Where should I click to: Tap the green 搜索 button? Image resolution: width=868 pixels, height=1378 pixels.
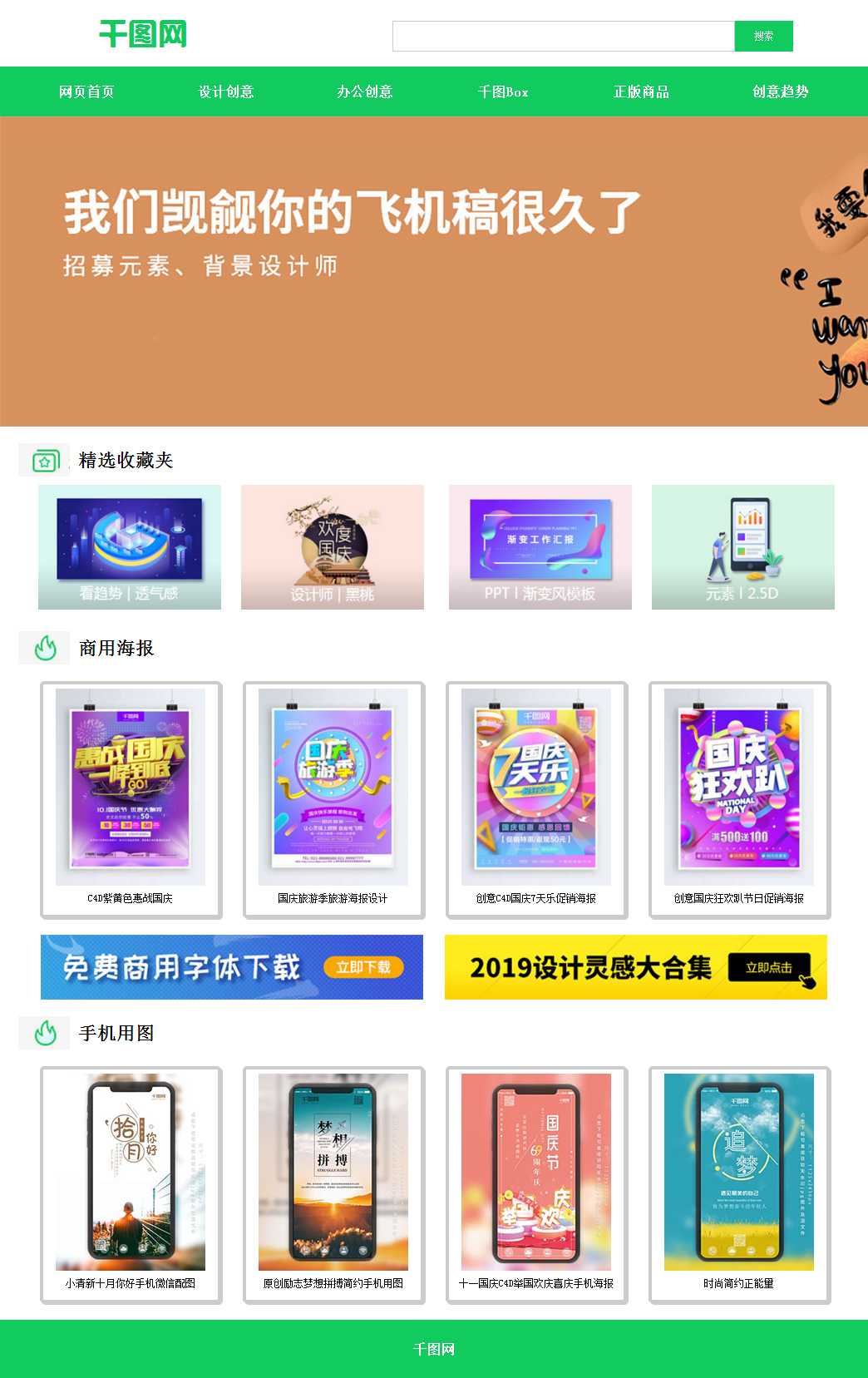pos(763,37)
